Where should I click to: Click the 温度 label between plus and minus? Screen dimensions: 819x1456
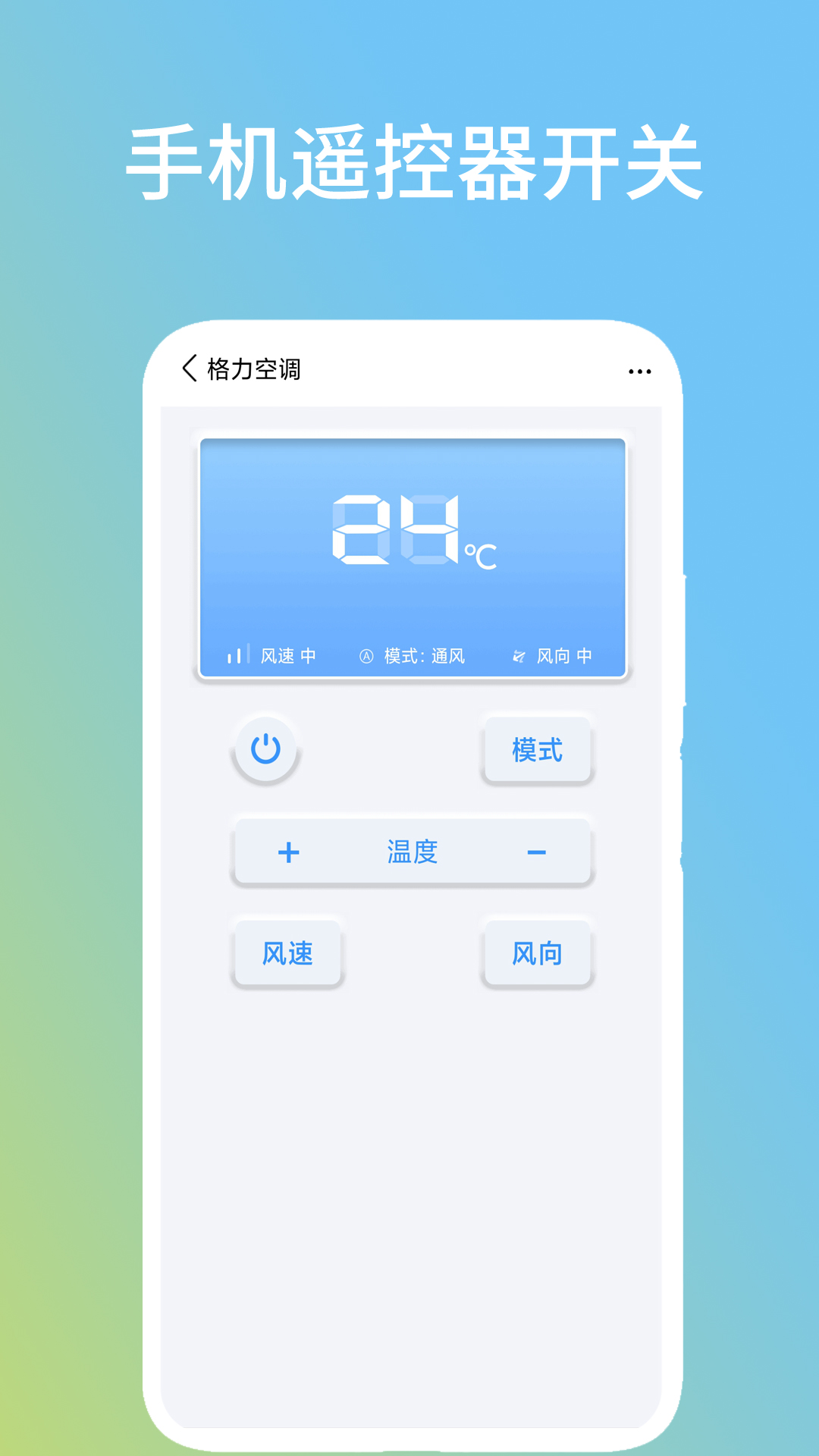(x=414, y=852)
